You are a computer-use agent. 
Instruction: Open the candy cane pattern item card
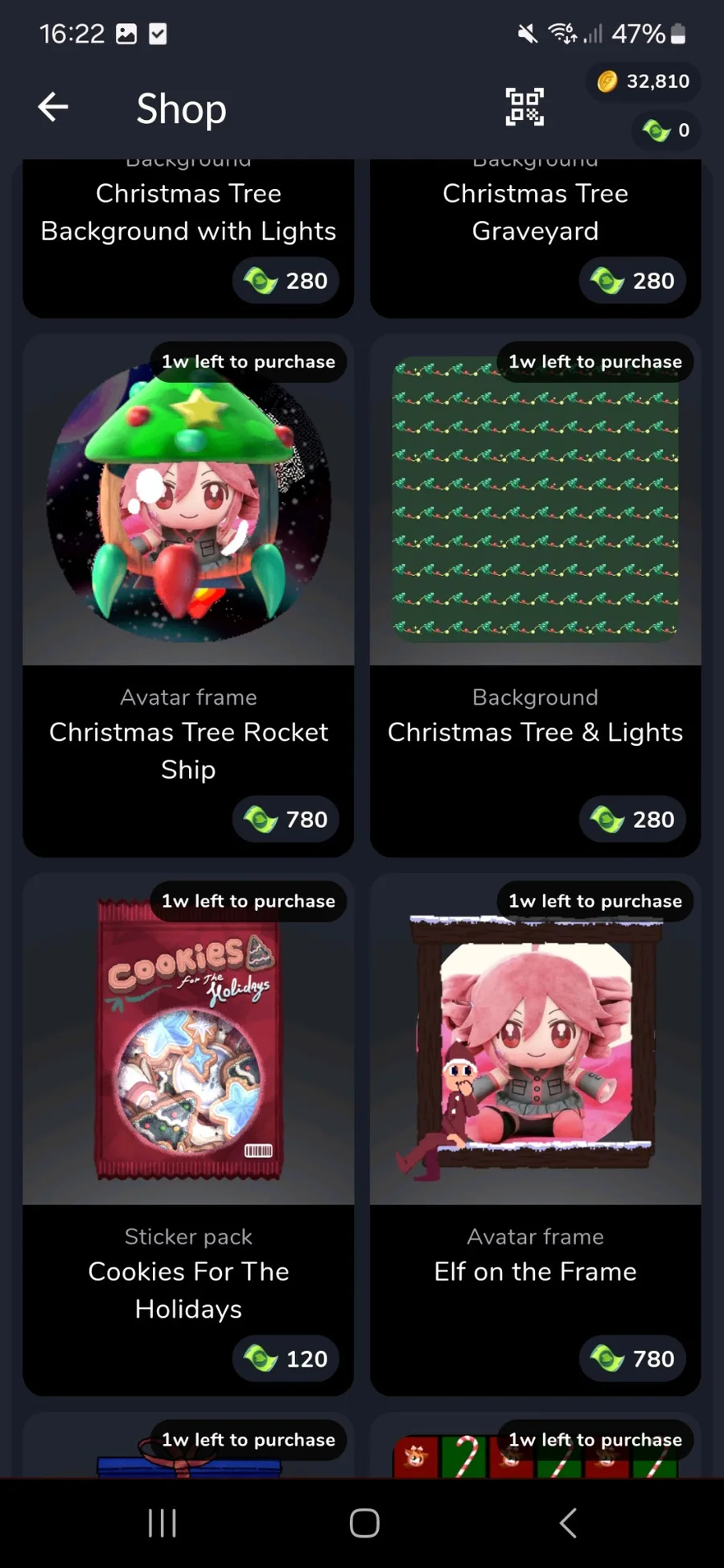point(535,1460)
